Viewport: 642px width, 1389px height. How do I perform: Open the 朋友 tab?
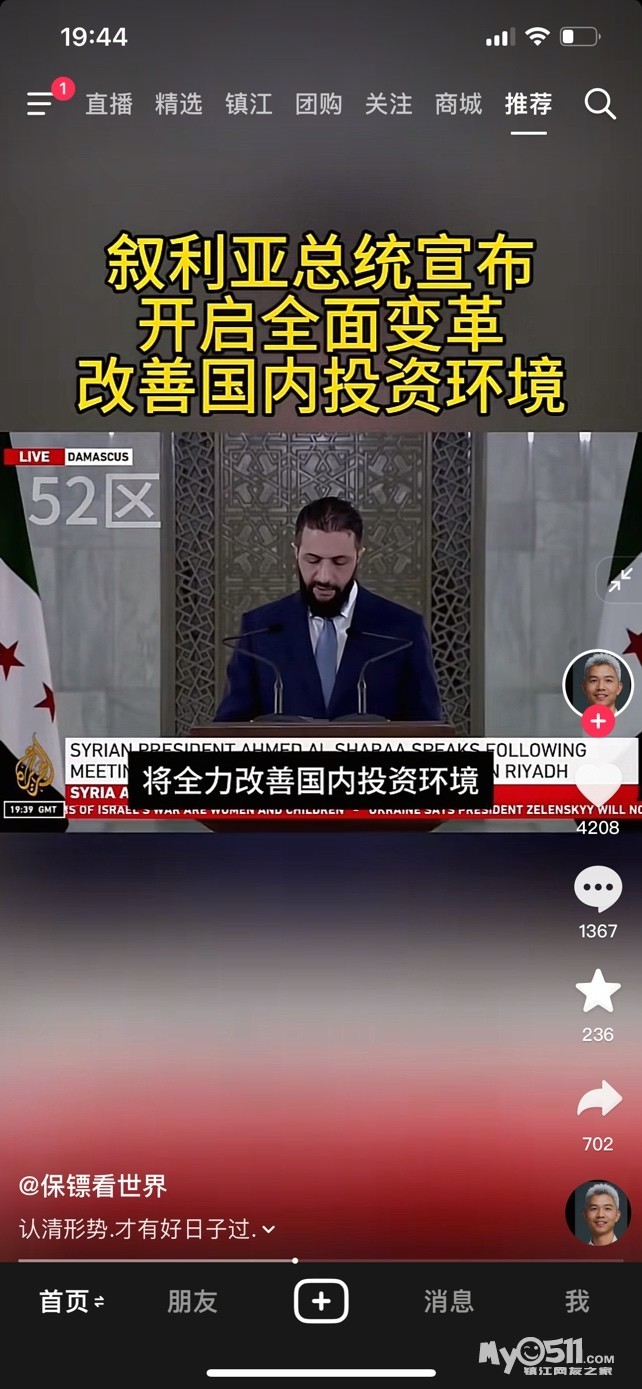click(192, 1301)
